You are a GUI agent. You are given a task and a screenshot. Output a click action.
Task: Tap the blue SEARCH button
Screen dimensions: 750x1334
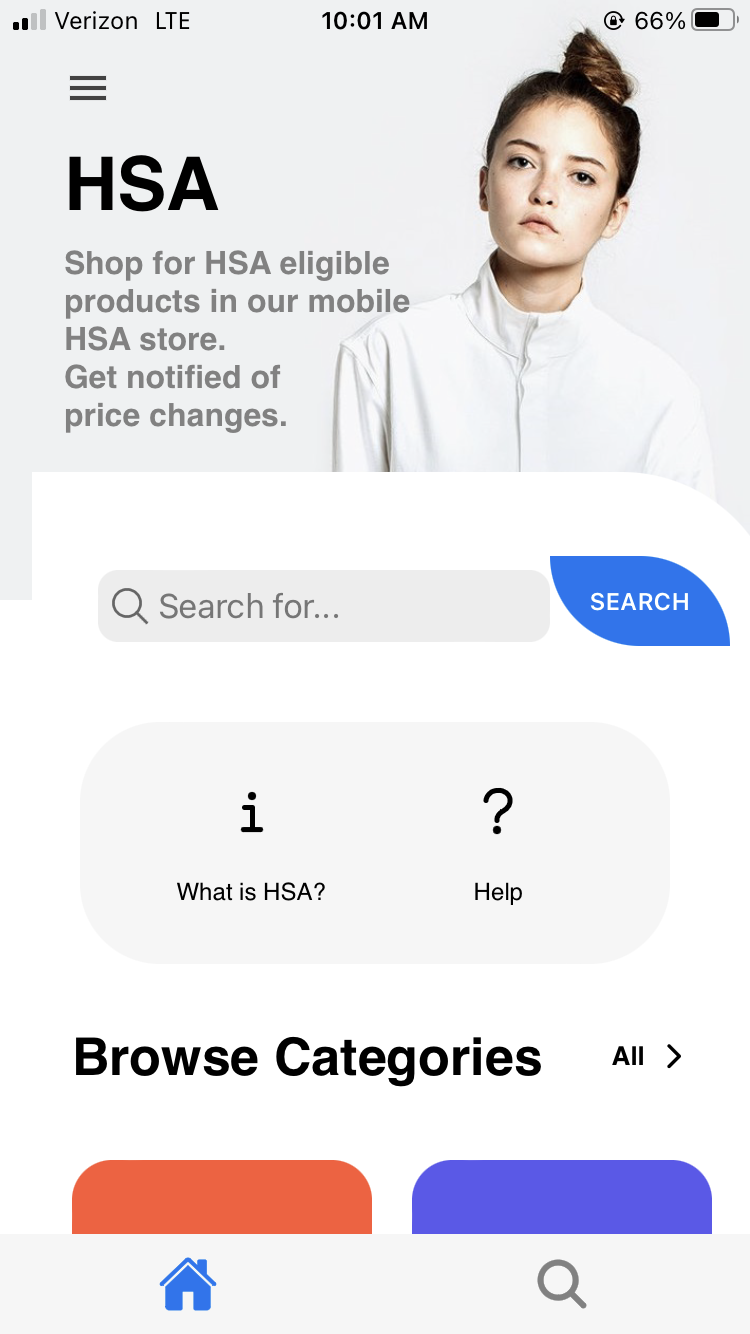[x=639, y=602]
